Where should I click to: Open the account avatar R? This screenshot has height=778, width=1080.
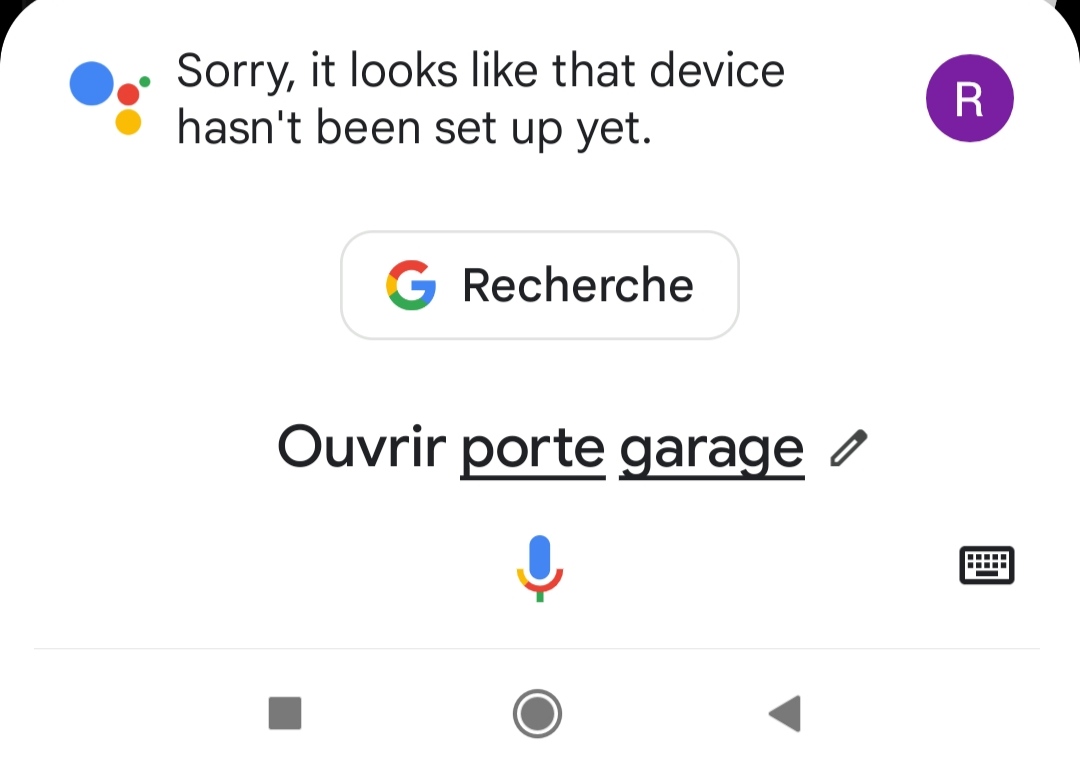(969, 99)
